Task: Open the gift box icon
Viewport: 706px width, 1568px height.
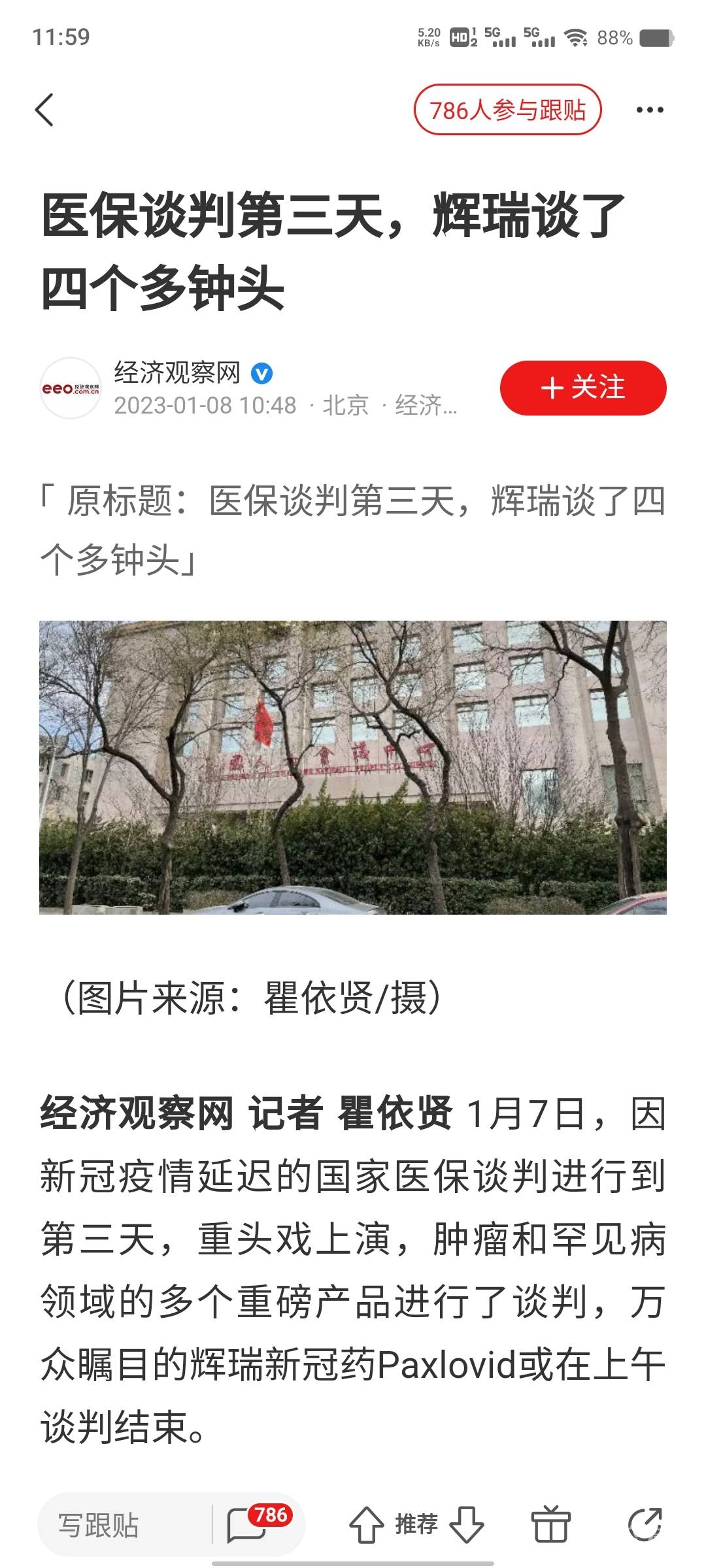Action: point(550,1526)
